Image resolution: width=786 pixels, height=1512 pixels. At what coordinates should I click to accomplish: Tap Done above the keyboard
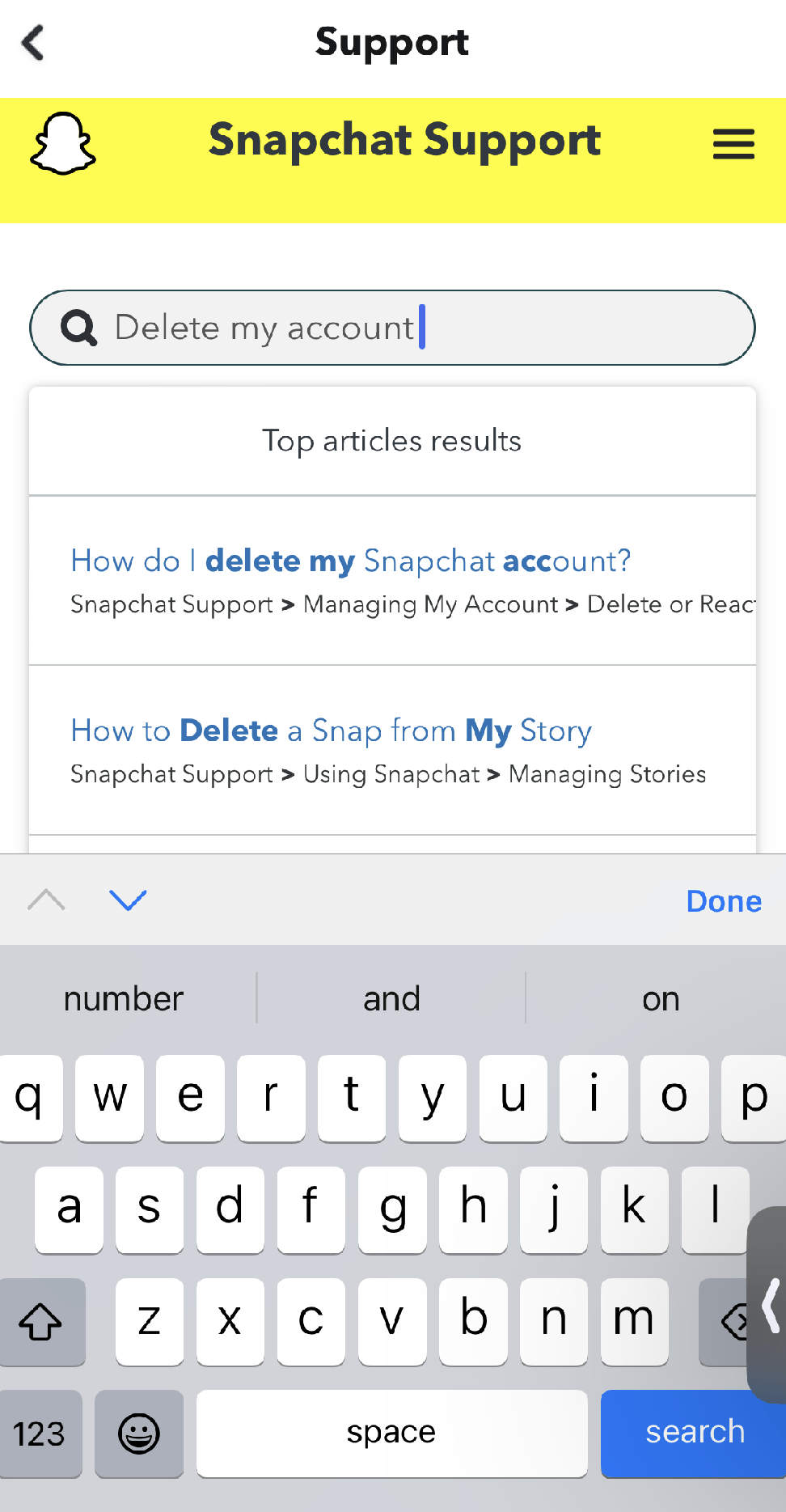pyautogui.click(x=723, y=901)
